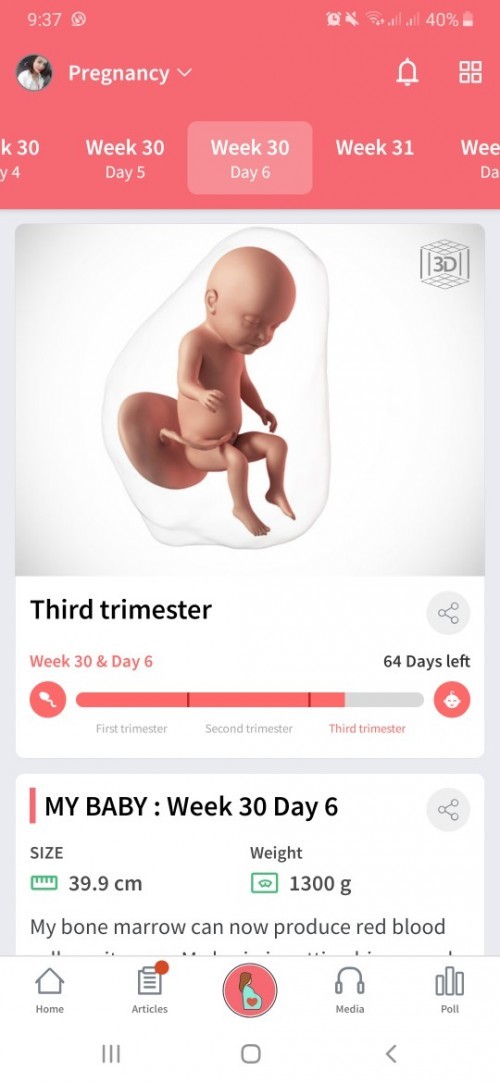Image resolution: width=500 pixels, height=1083 pixels.
Task: Expand the Pregnancy dropdown
Action: click(x=130, y=73)
